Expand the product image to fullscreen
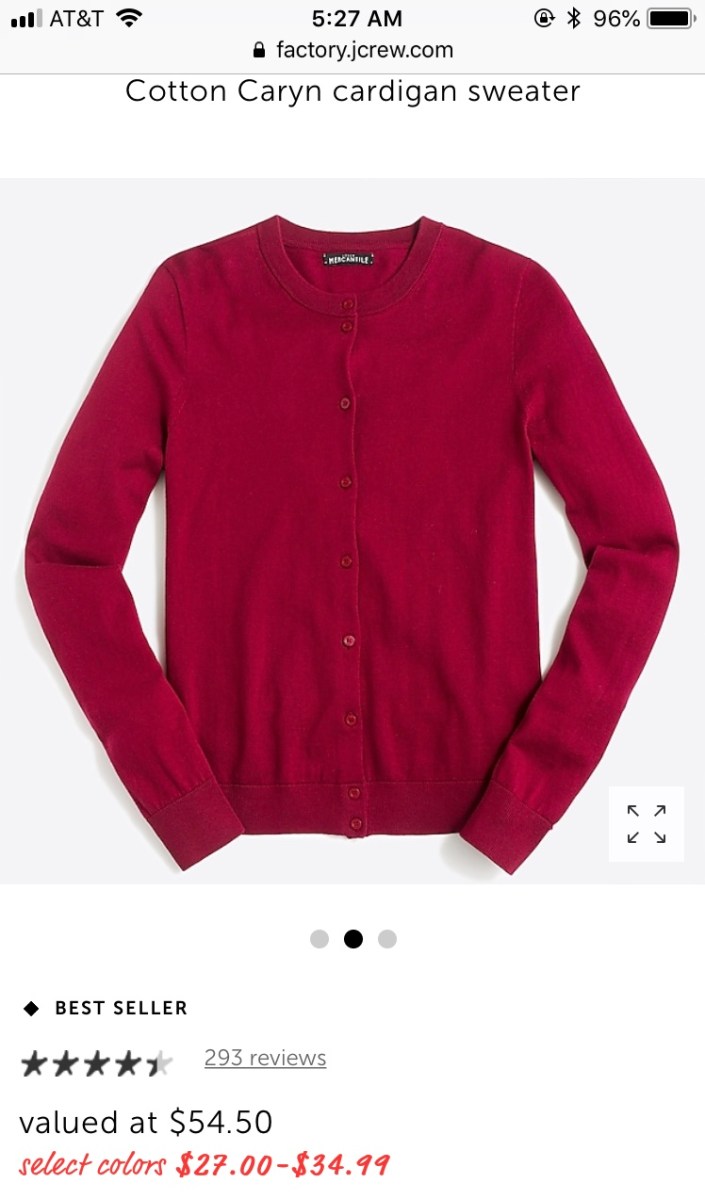 (x=646, y=823)
